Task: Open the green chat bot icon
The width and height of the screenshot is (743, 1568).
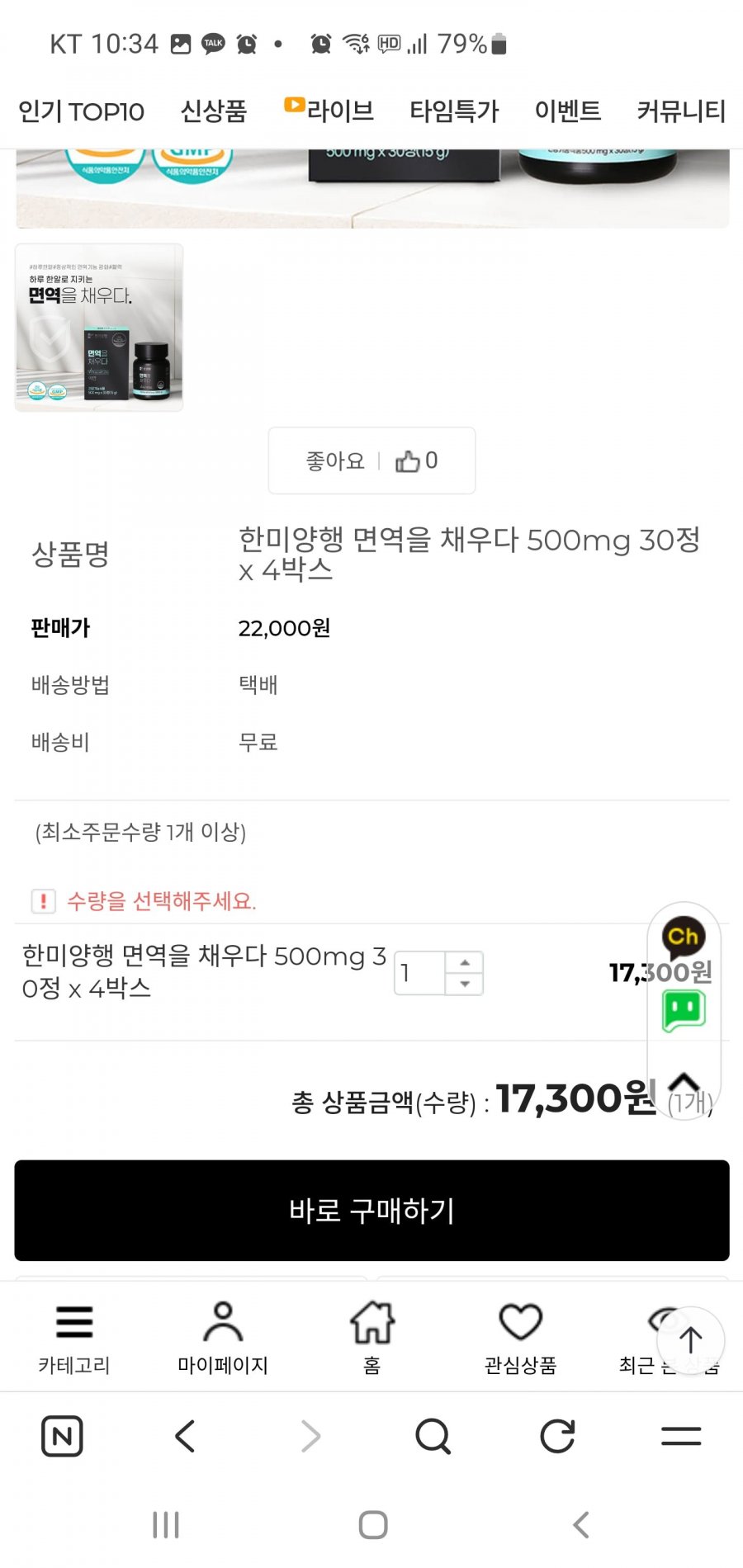Action: coord(684,1008)
